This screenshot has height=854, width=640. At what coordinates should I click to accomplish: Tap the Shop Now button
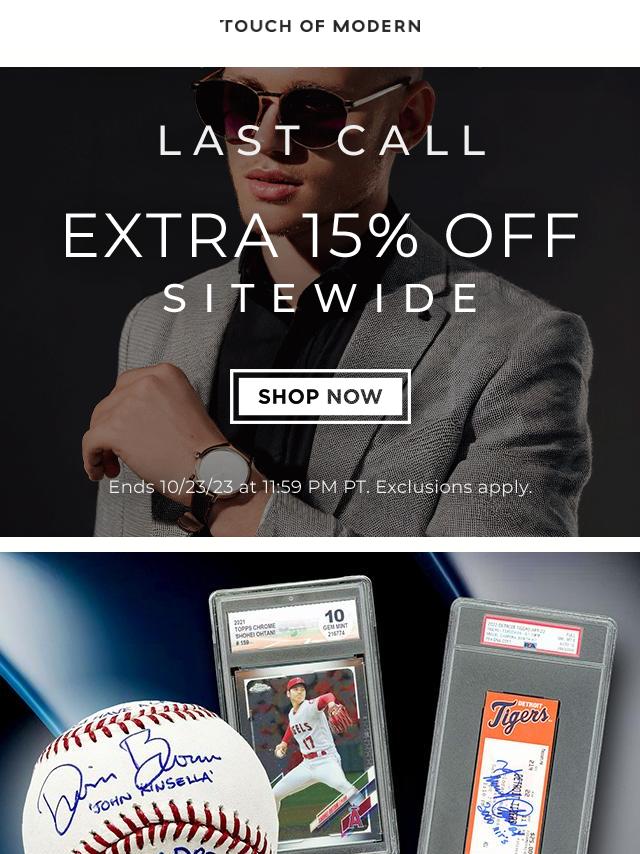(320, 397)
